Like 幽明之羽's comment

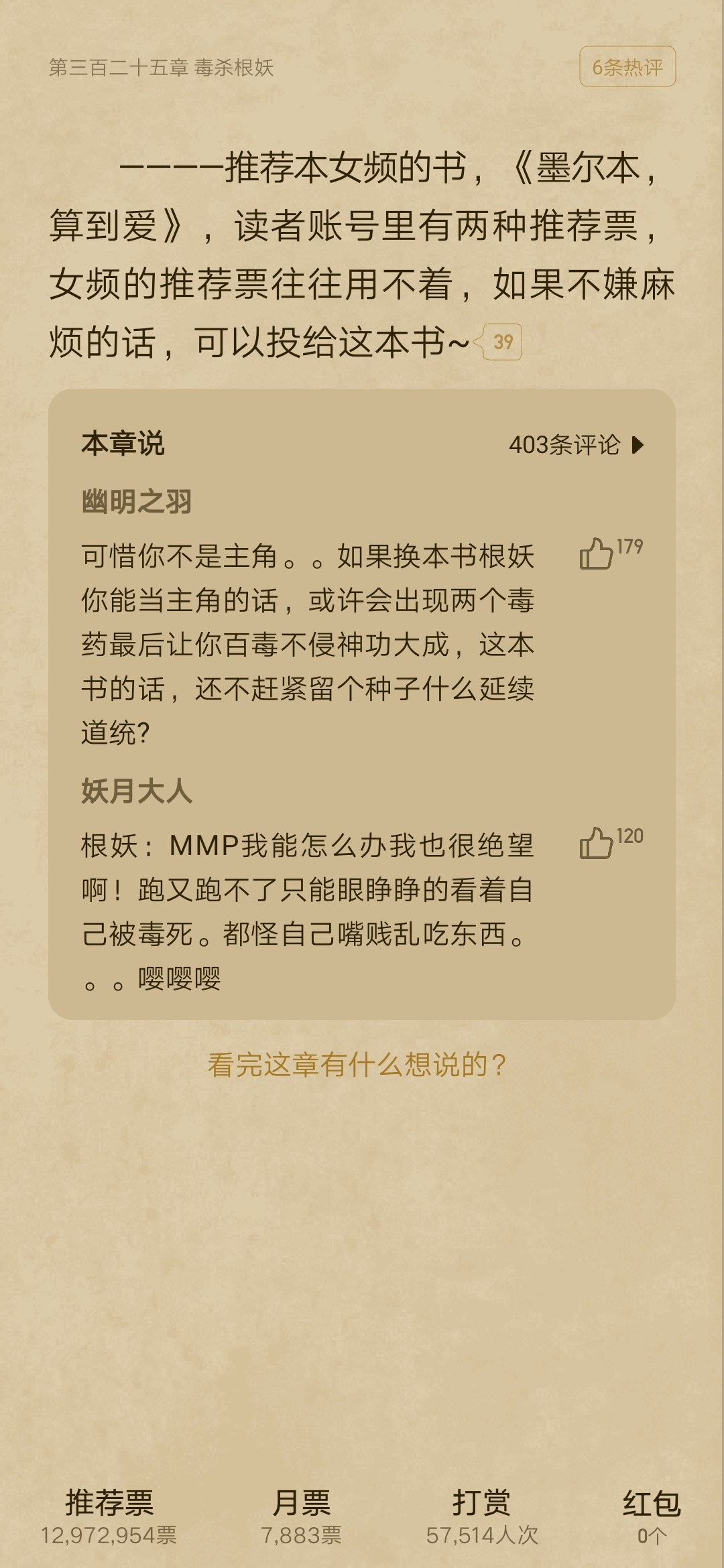tap(596, 553)
